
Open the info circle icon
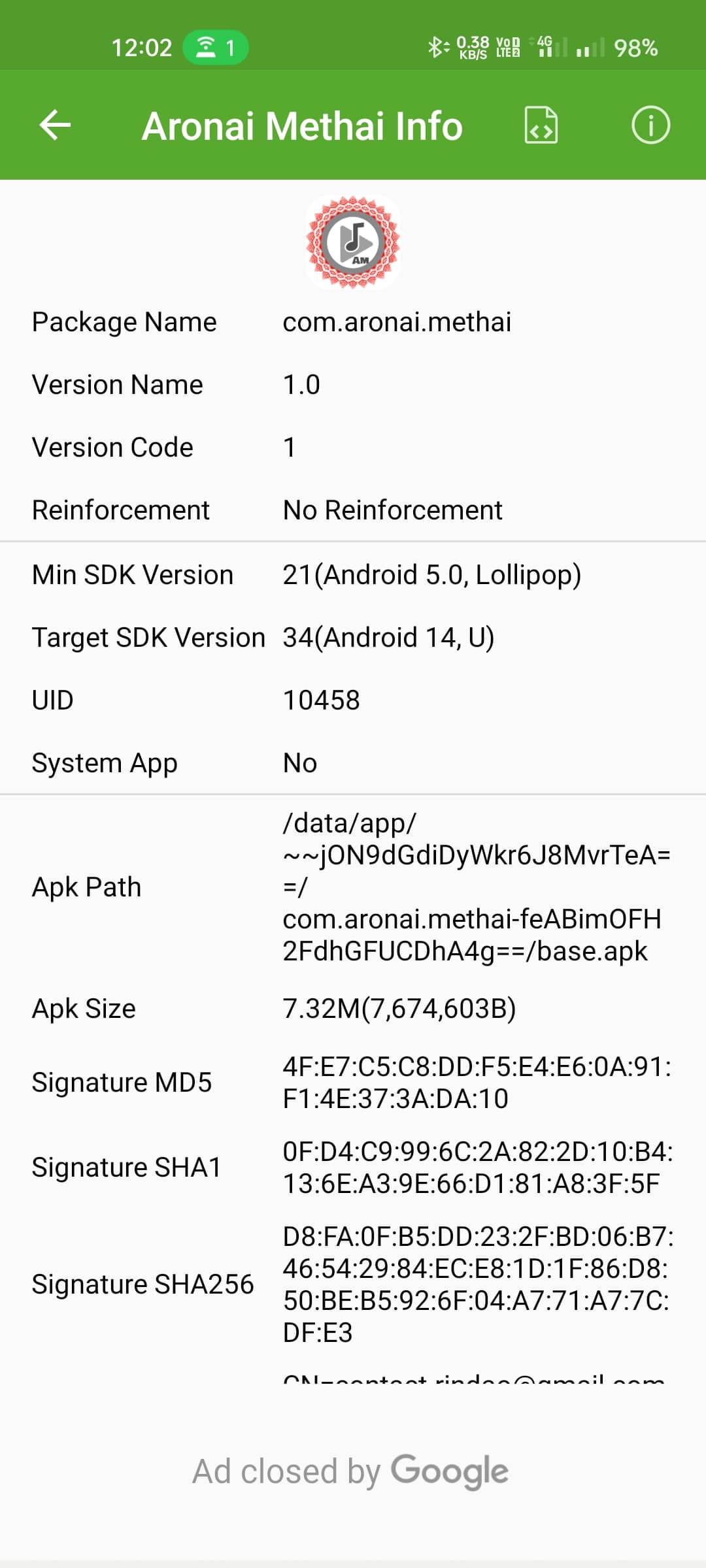click(650, 125)
